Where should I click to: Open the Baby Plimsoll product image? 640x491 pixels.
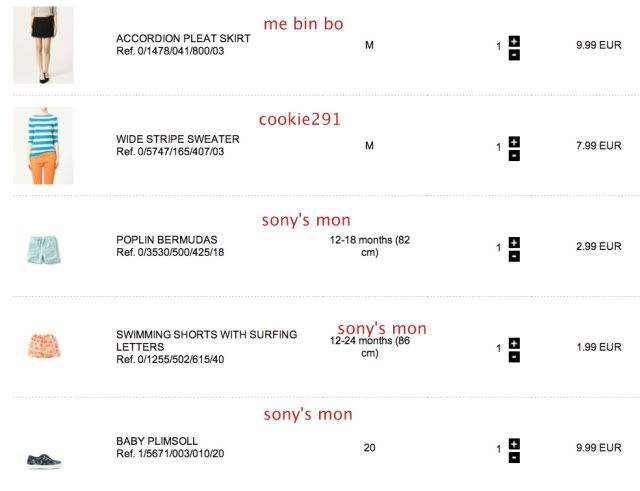point(44,459)
